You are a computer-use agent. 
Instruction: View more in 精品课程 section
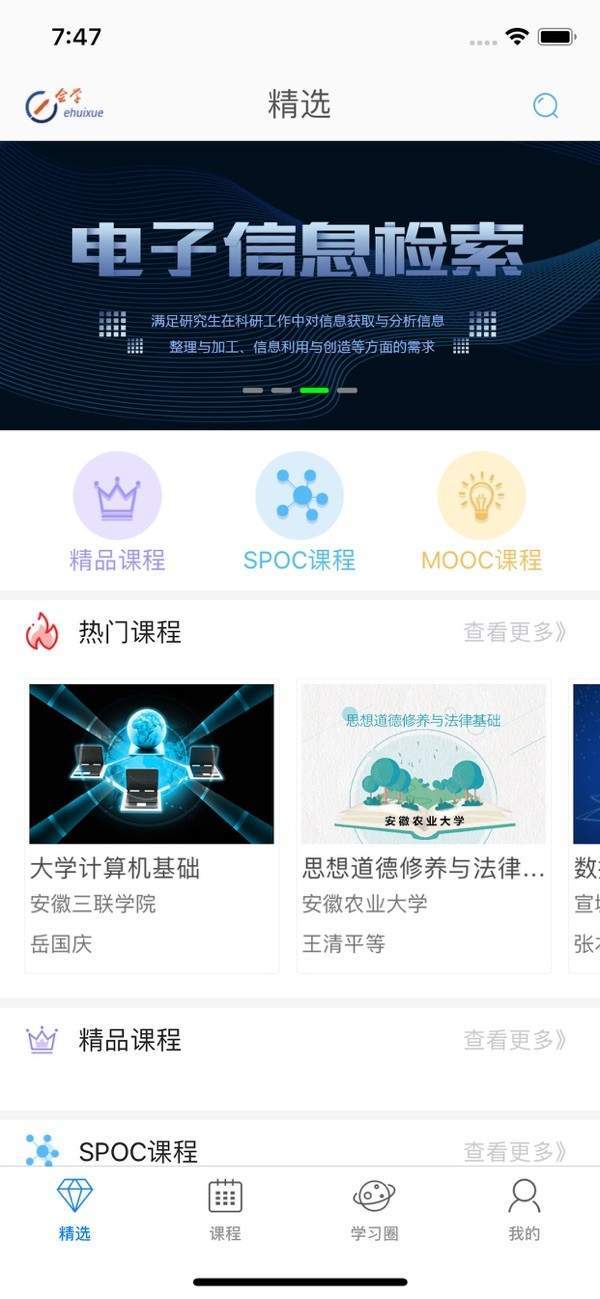click(515, 1040)
